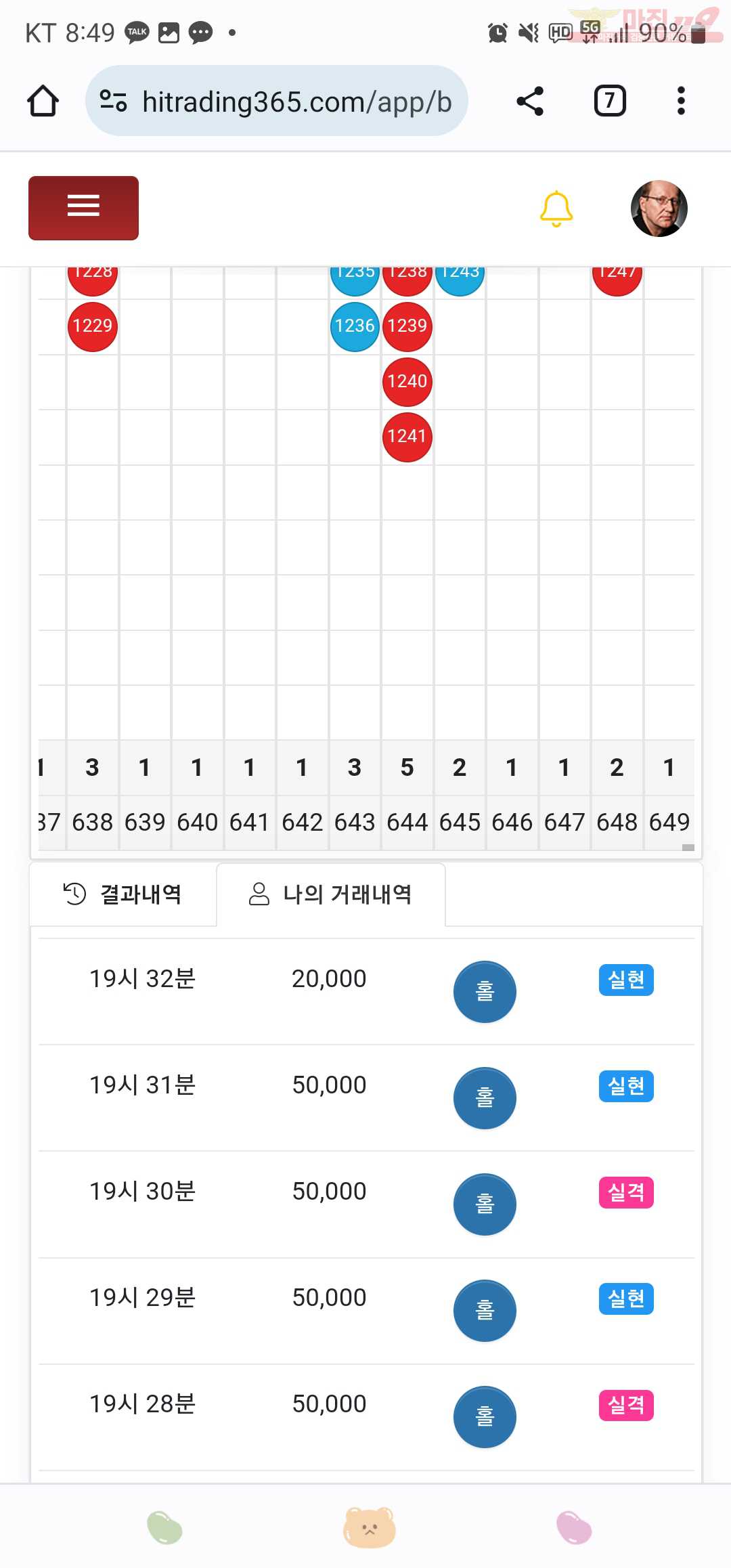Open the browser overflow menu
Image resolution: width=731 pixels, height=1568 pixels.
tap(681, 101)
